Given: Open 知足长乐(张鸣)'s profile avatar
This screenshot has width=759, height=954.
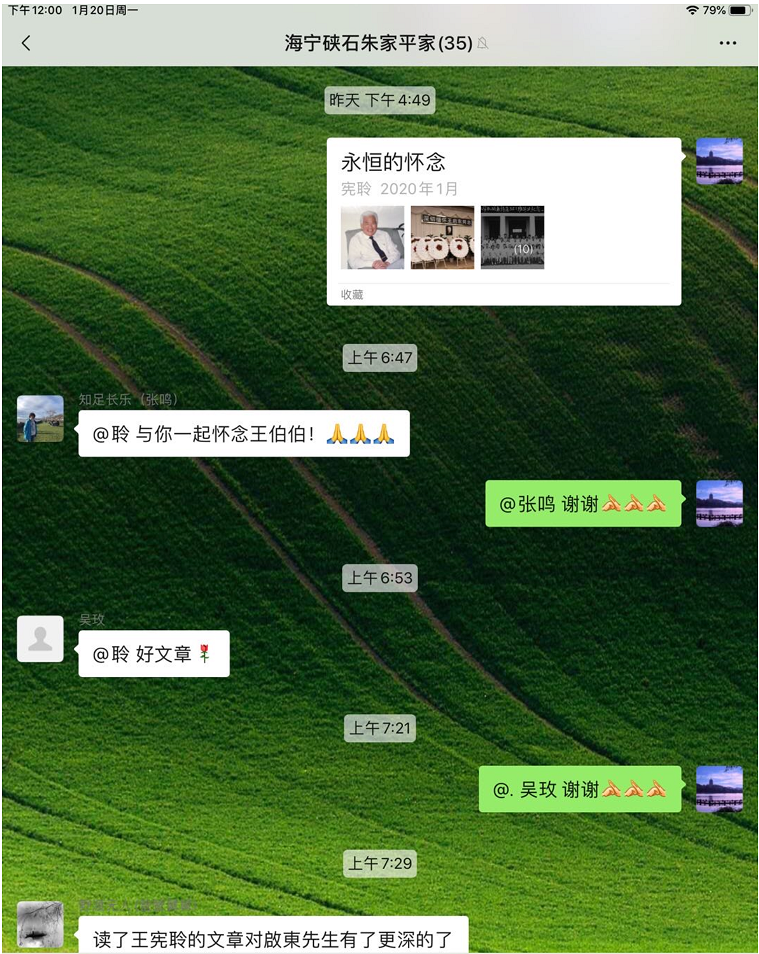Looking at the screenshot, I should [x=40, y=418].
